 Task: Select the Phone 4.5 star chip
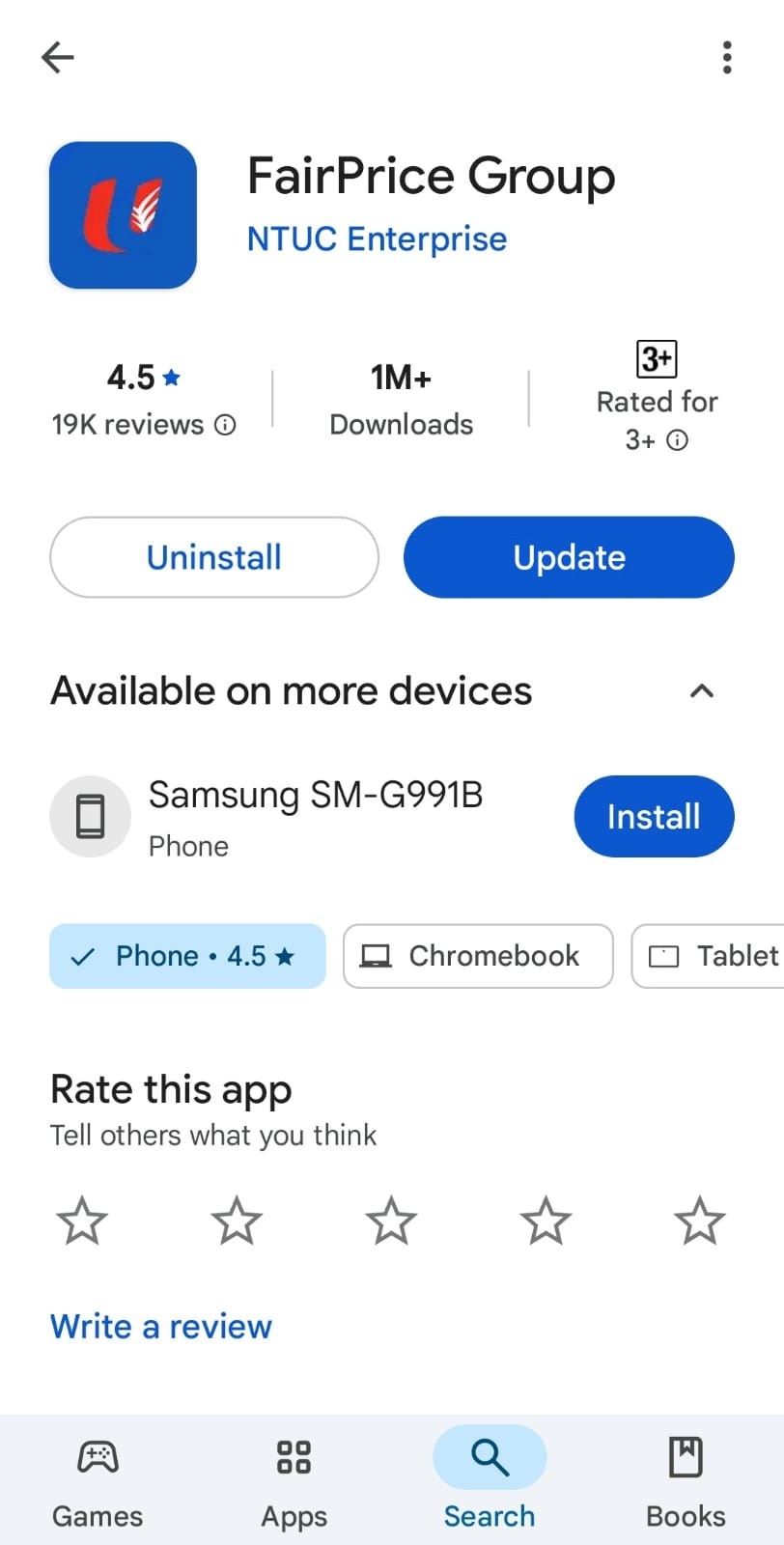(x=187, y=956)
